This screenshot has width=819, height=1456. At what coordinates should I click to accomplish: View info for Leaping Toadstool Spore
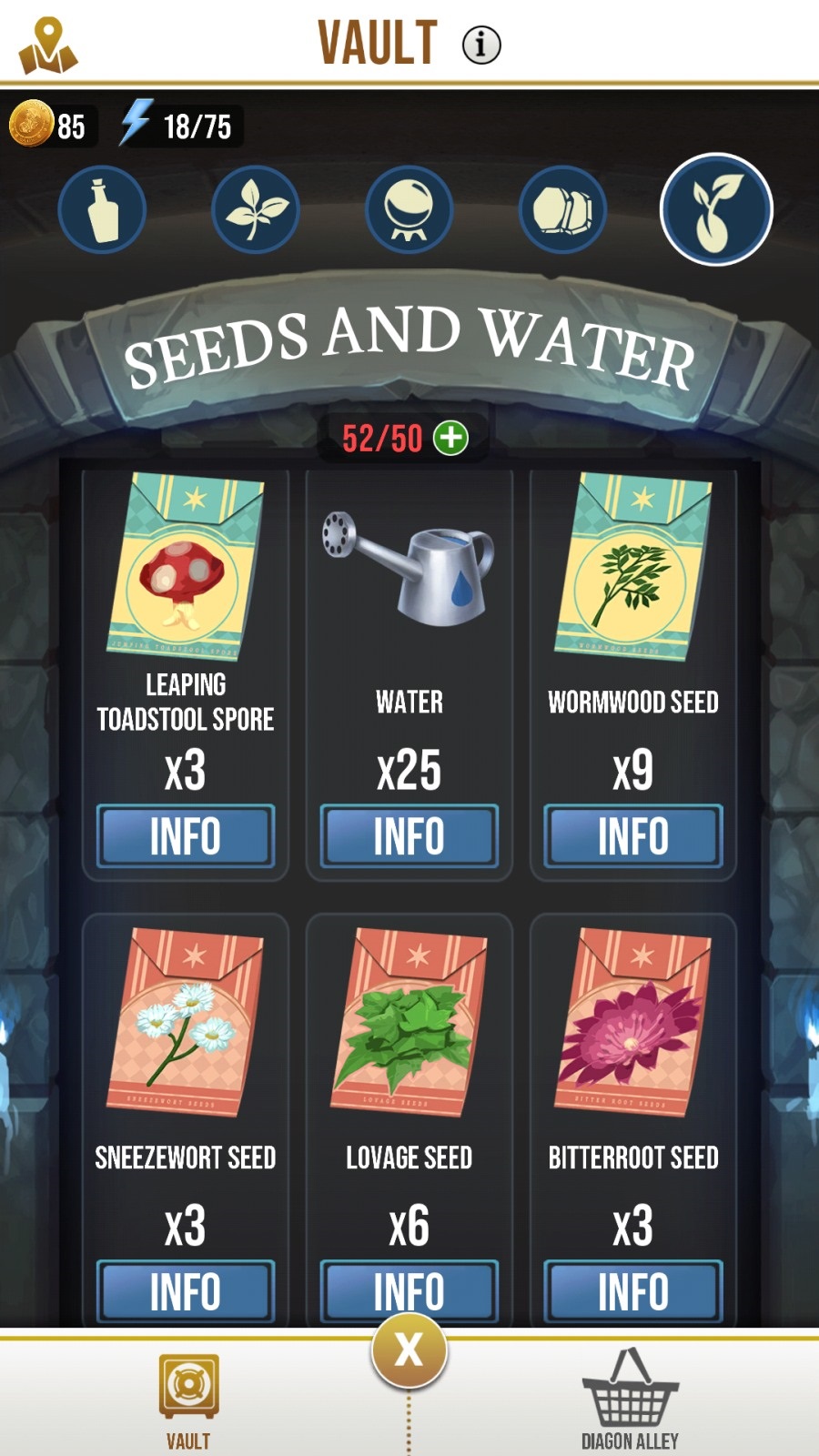click(x=186, y=835)
